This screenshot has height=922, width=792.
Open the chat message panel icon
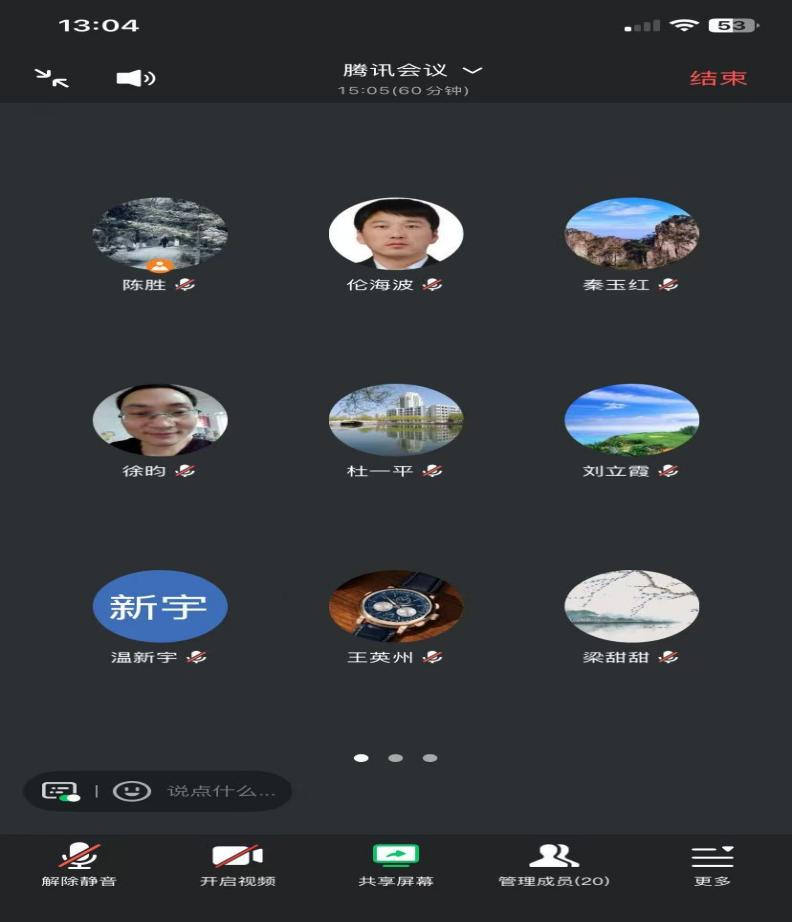[60, 791]
